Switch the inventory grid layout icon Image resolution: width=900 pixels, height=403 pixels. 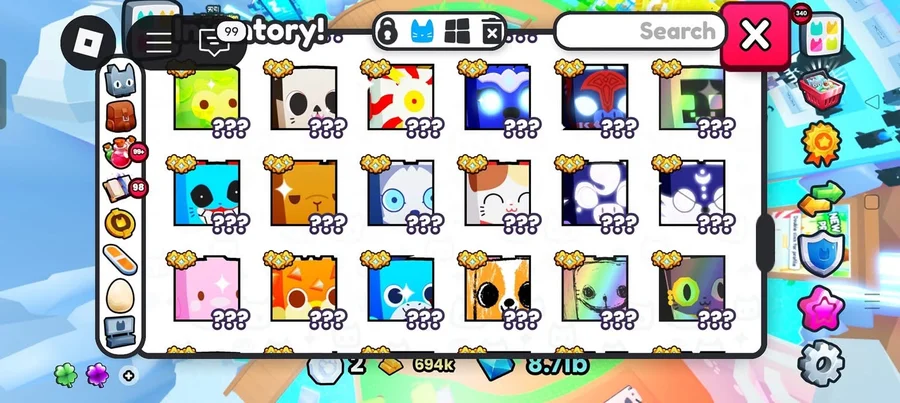(457, 32)
